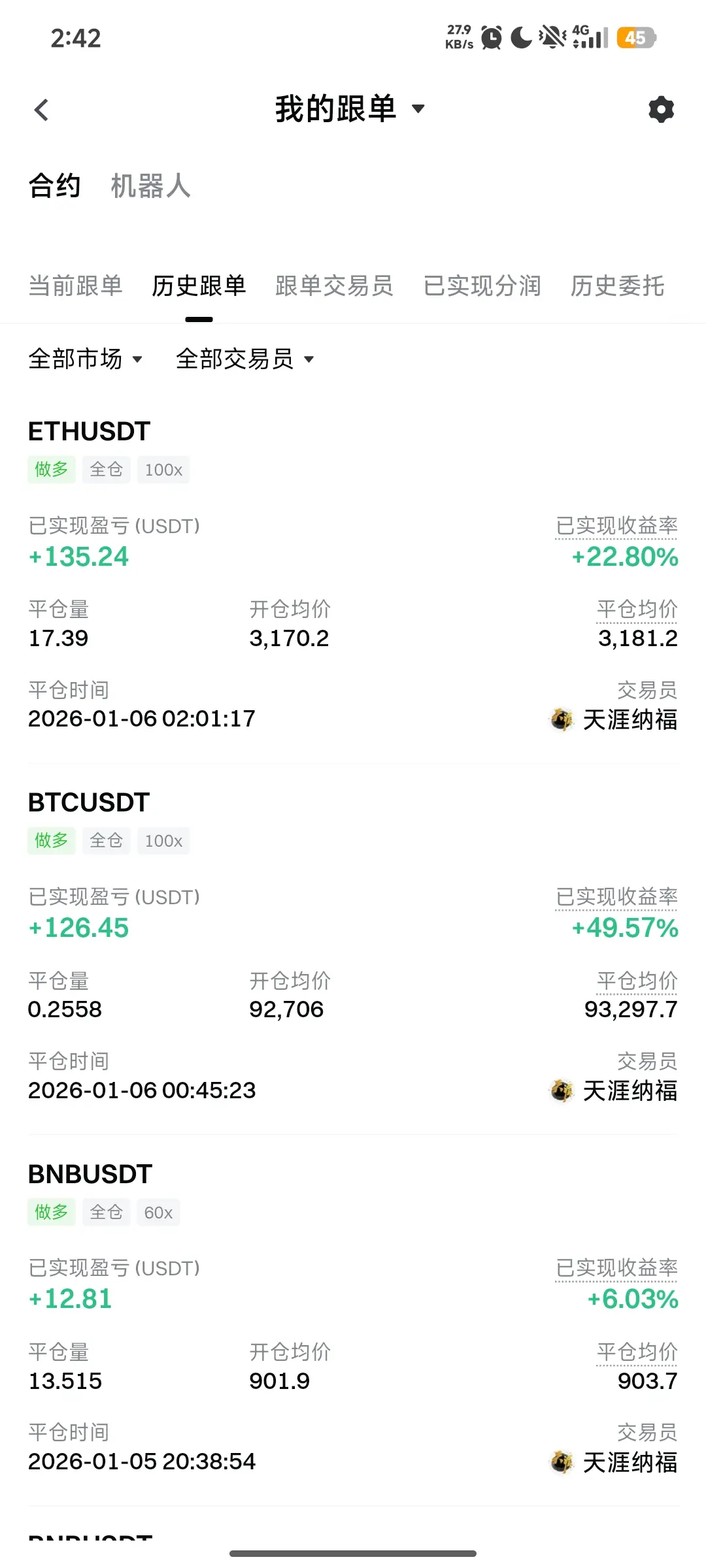Tap 已实现收益率 label on the ETHUSDT order
The image size is (706, 1568).
click(x=616, y=526)
